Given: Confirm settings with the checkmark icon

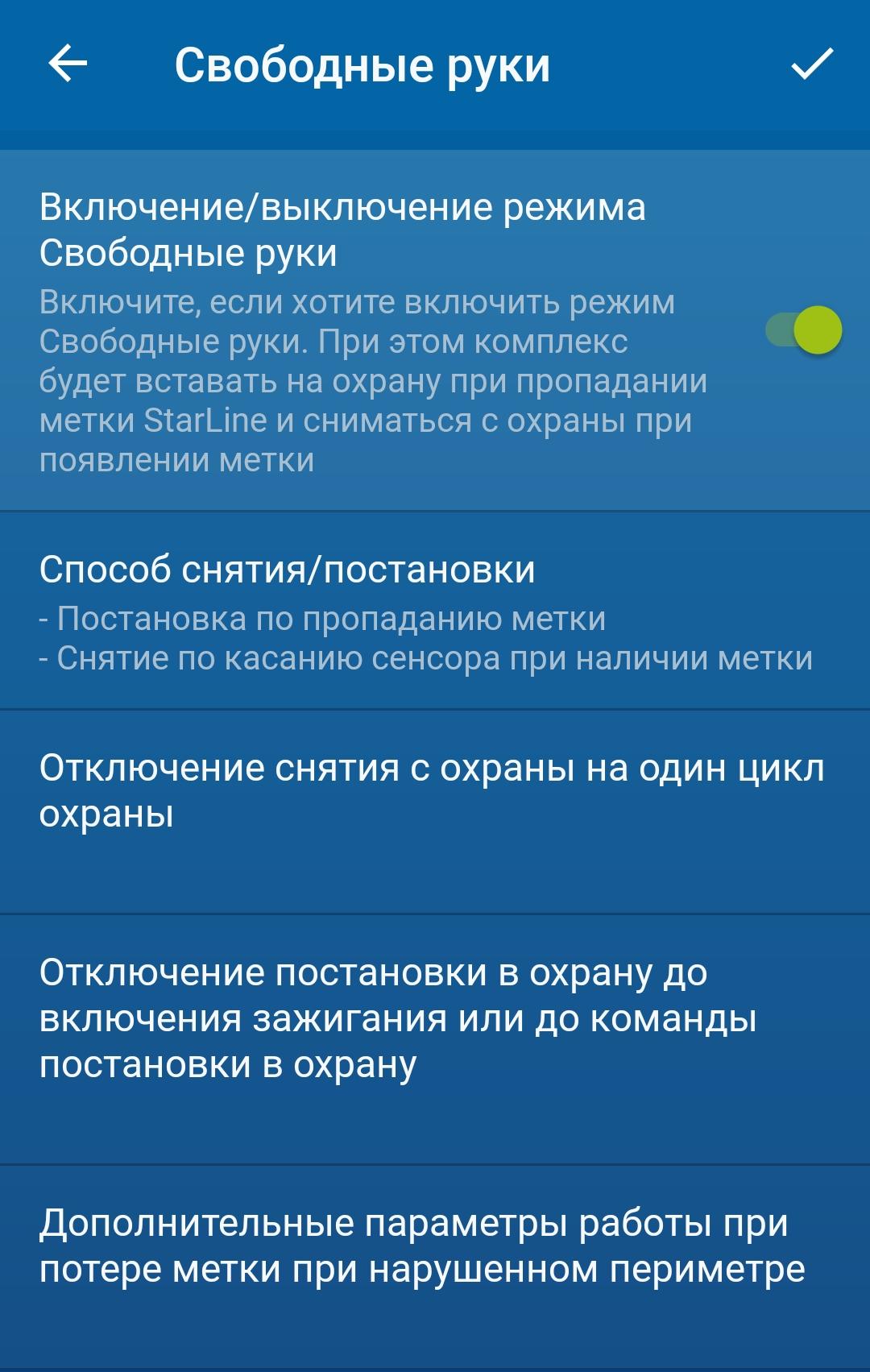Looking at the screenshot, I should [x=811, y=64].
